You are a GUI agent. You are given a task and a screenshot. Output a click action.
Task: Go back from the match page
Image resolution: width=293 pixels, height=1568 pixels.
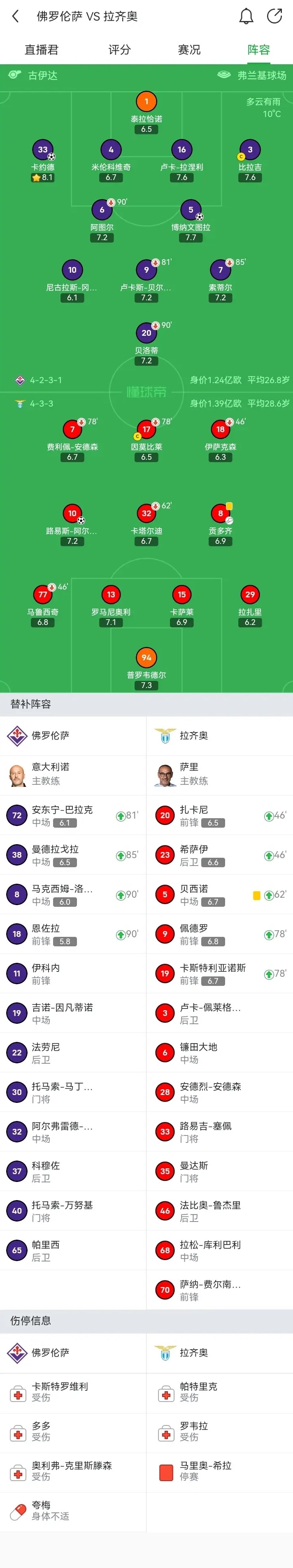tap(16, 16)
